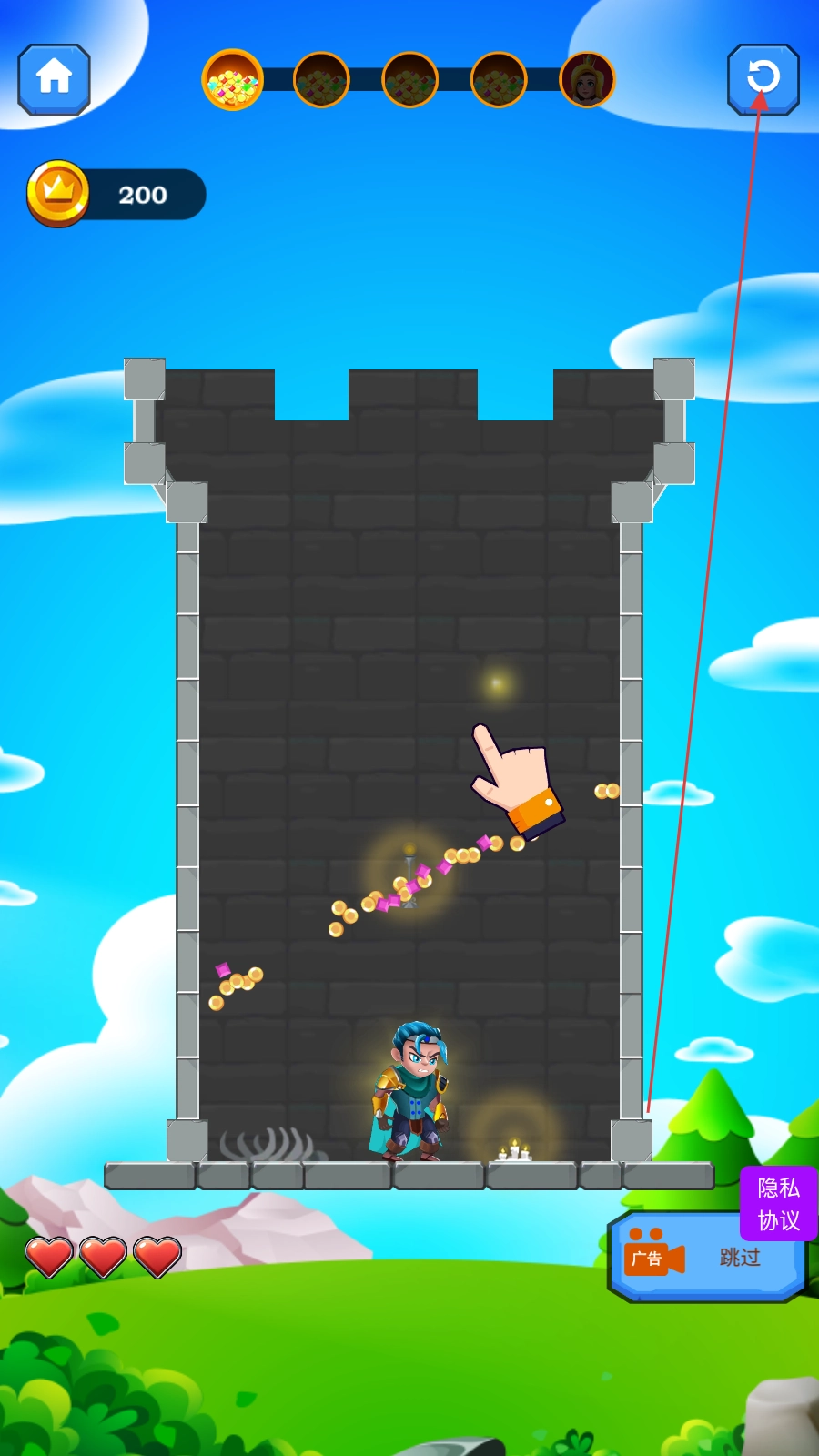This screenshot has height=1456, width=819.
Task: Open the privacy agreement
Action: pyautogui.click(x=778, y=1203)
